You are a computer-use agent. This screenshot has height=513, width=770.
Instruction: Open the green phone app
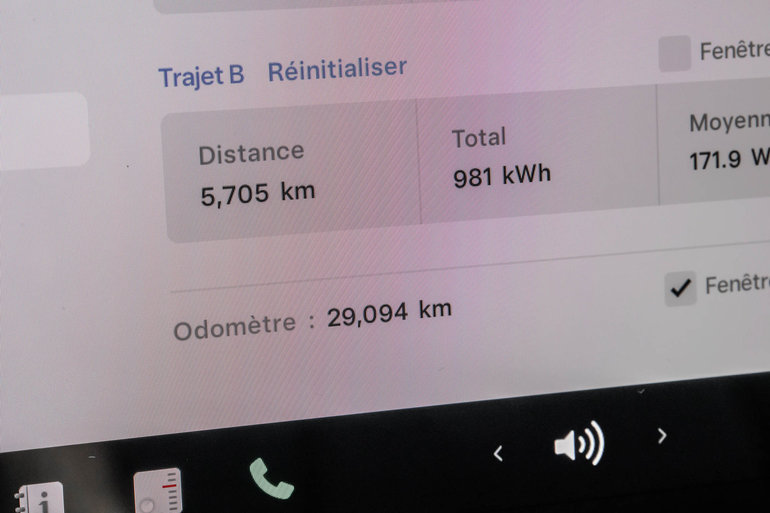coord(271,478)
